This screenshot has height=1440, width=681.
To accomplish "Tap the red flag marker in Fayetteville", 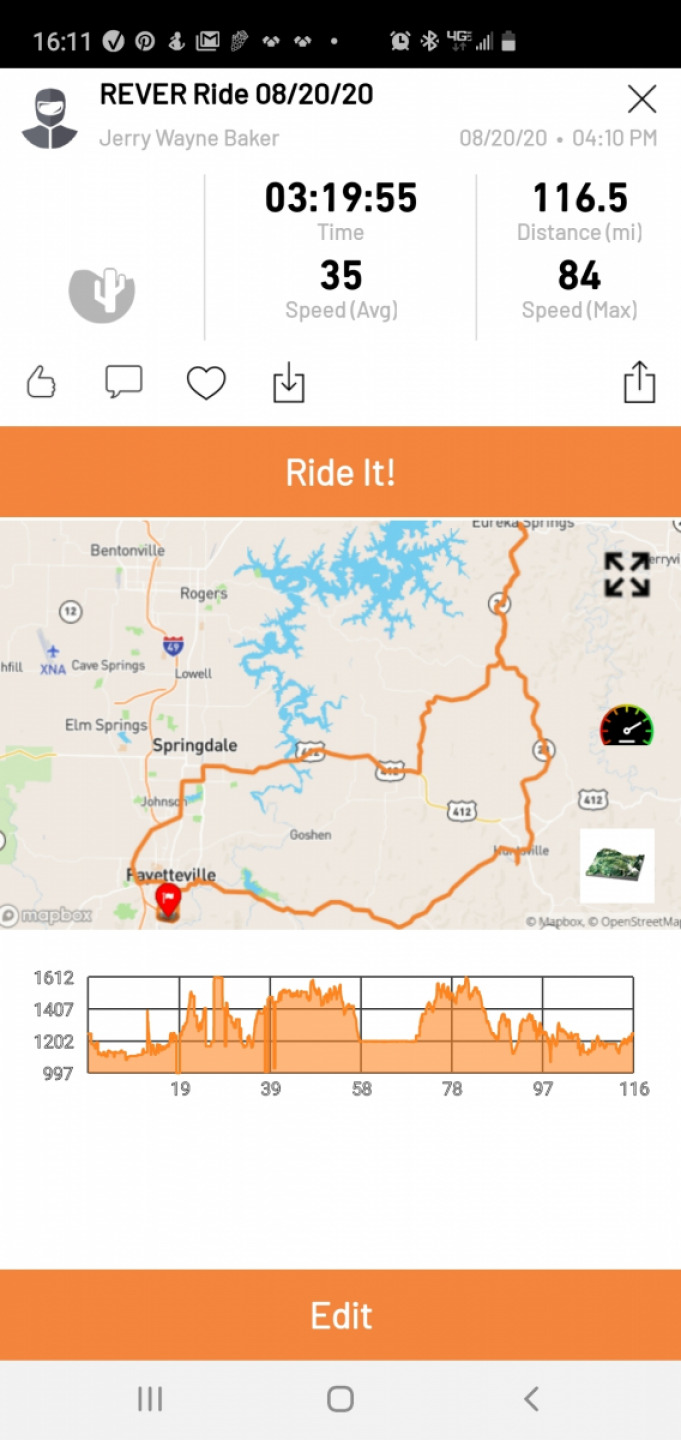I will pos(168,901).
